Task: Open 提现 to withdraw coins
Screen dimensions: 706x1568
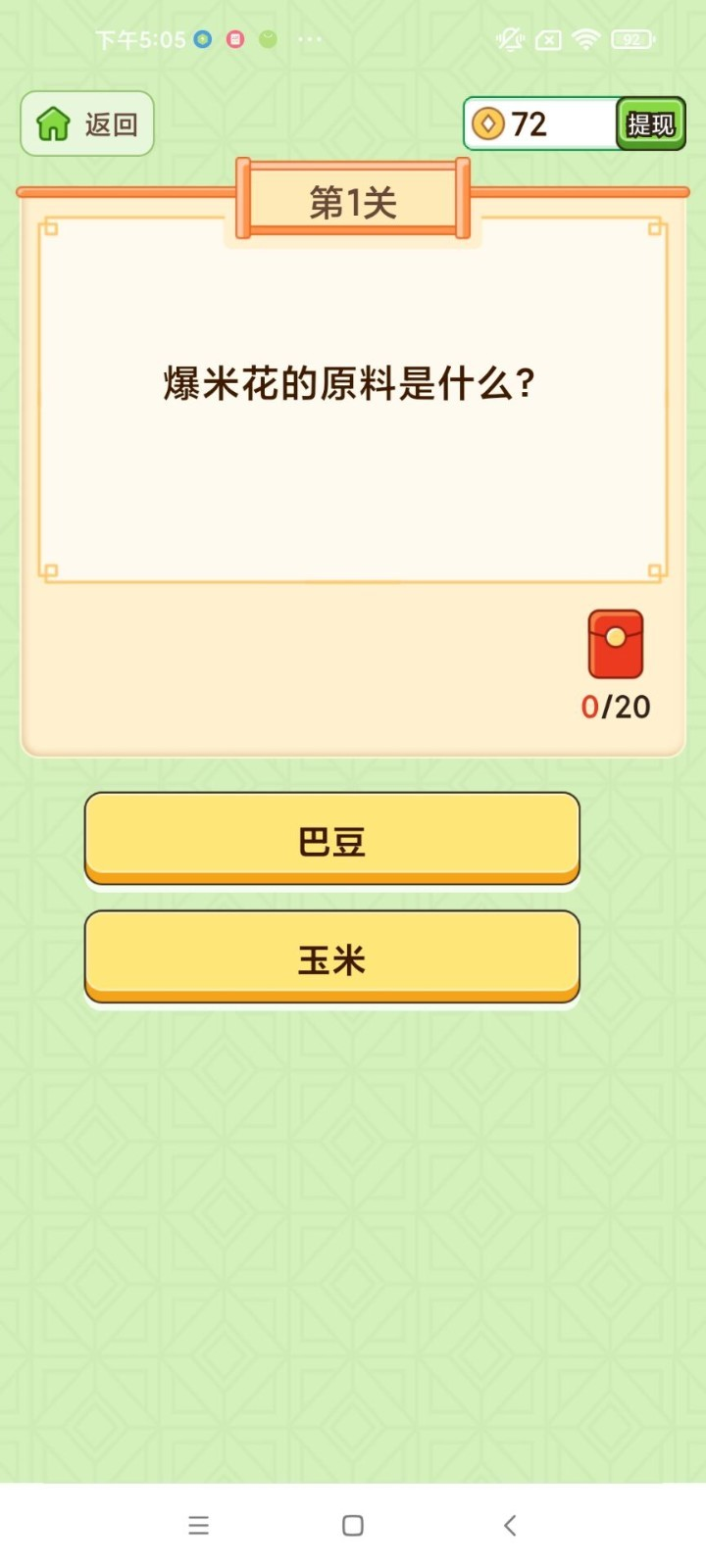Action: 650,124
